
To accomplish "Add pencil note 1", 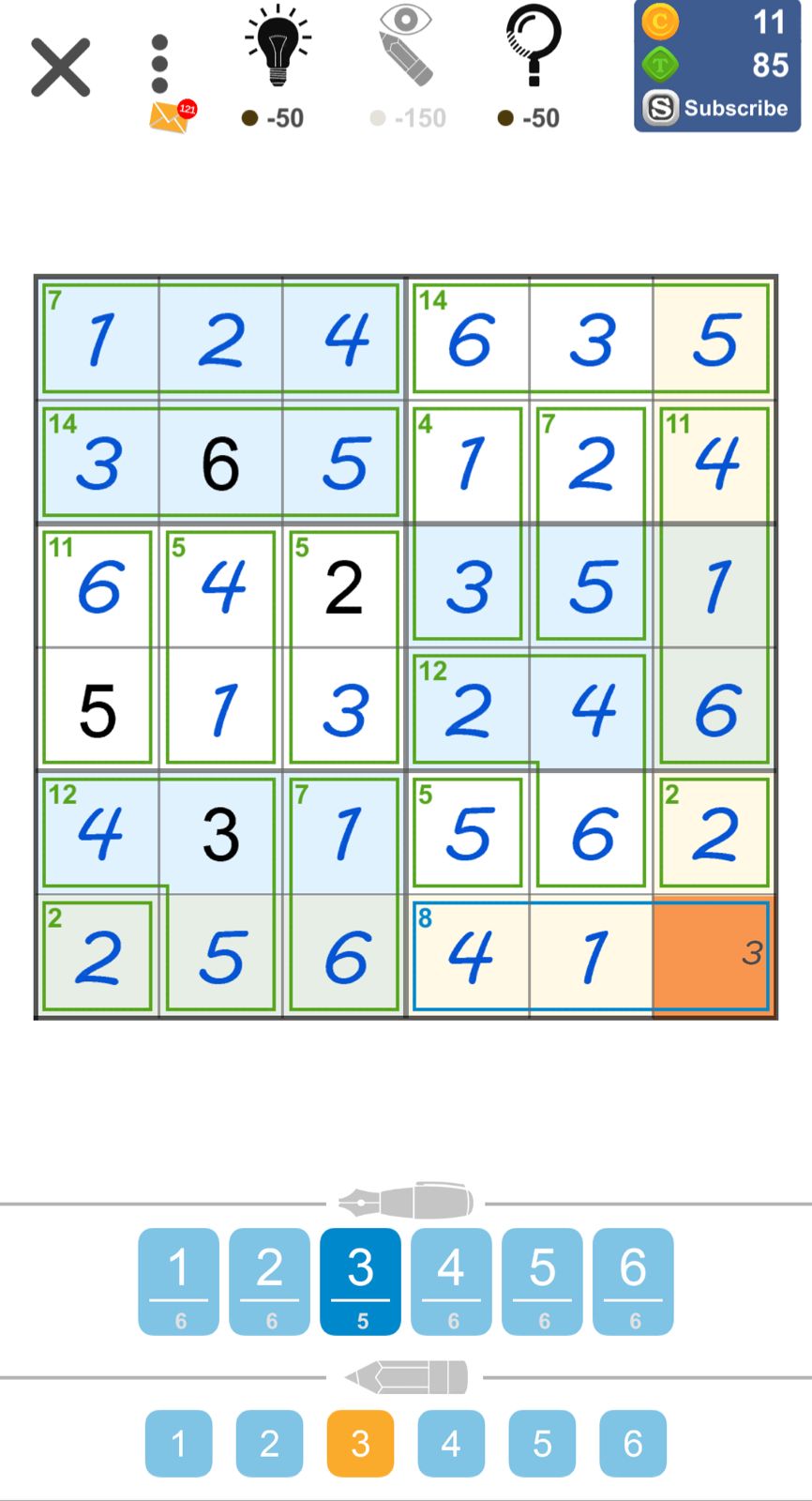I will [179, 1443].
